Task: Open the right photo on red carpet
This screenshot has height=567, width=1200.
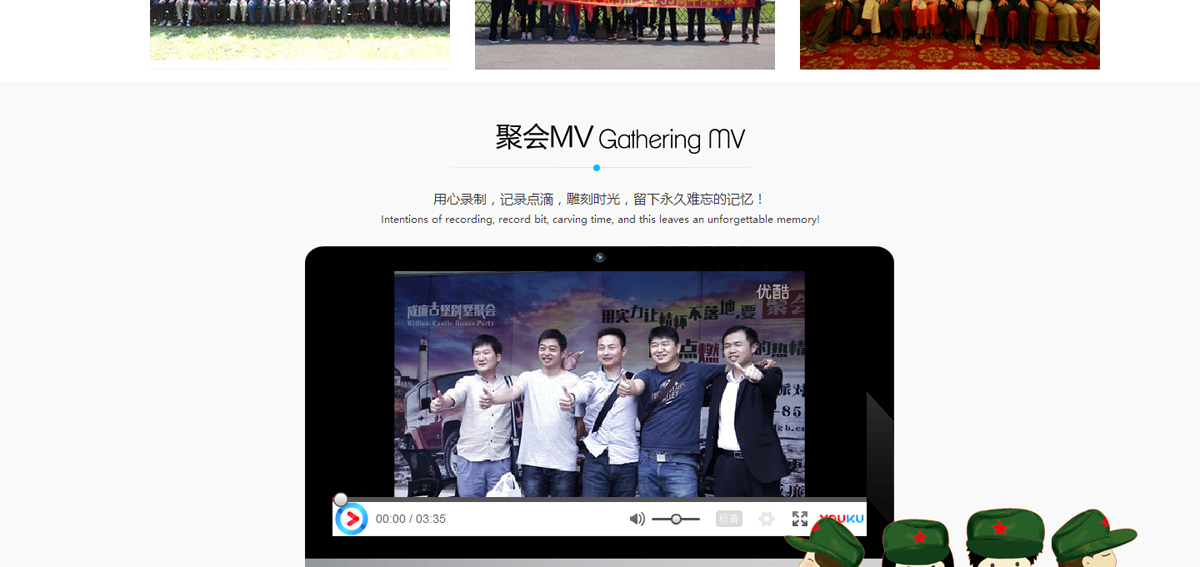Action: point(950,34)
